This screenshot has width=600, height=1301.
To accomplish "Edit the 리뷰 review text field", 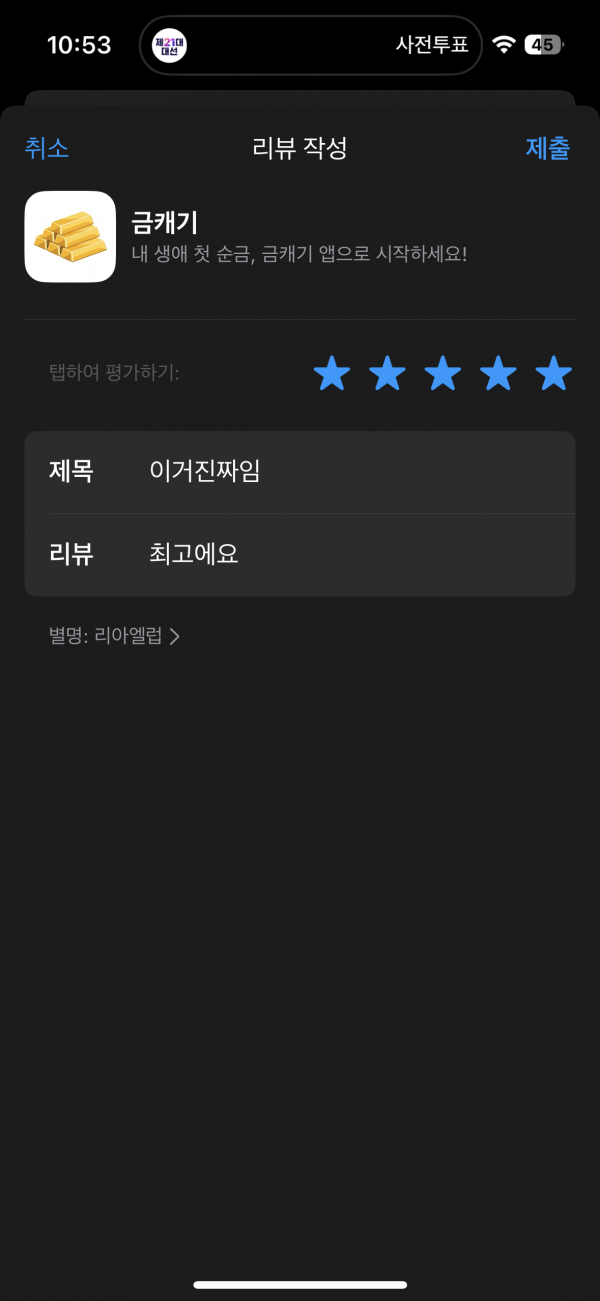I will [300, 555].
